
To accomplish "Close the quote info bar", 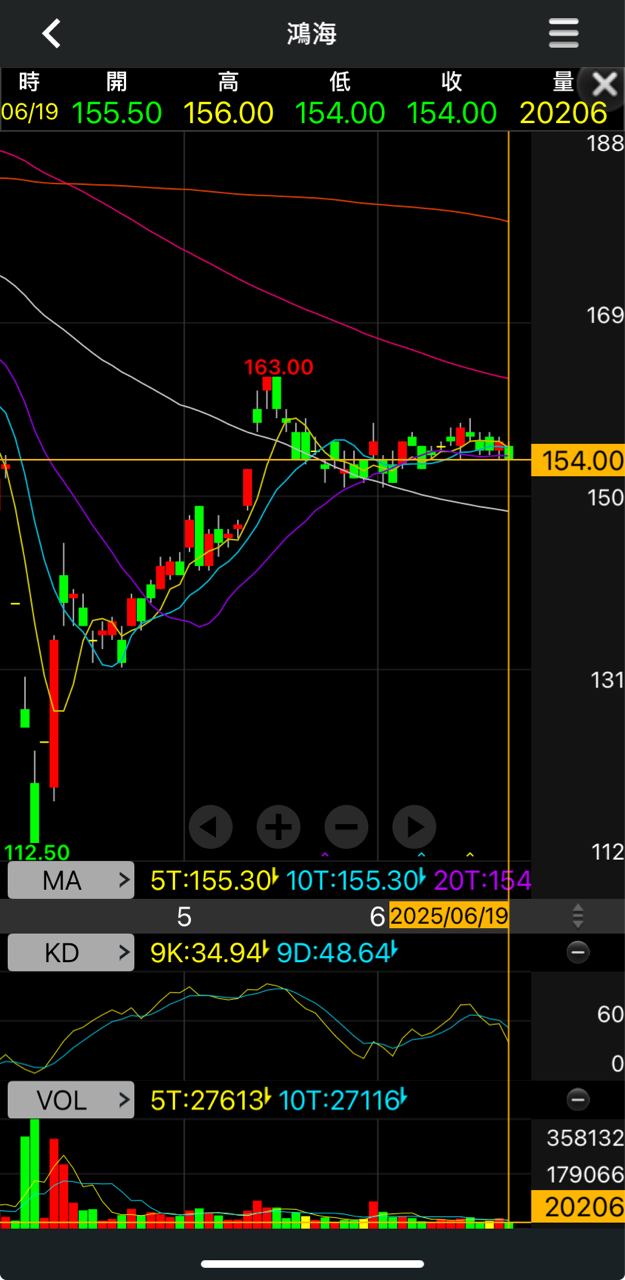I will point(604,84).
